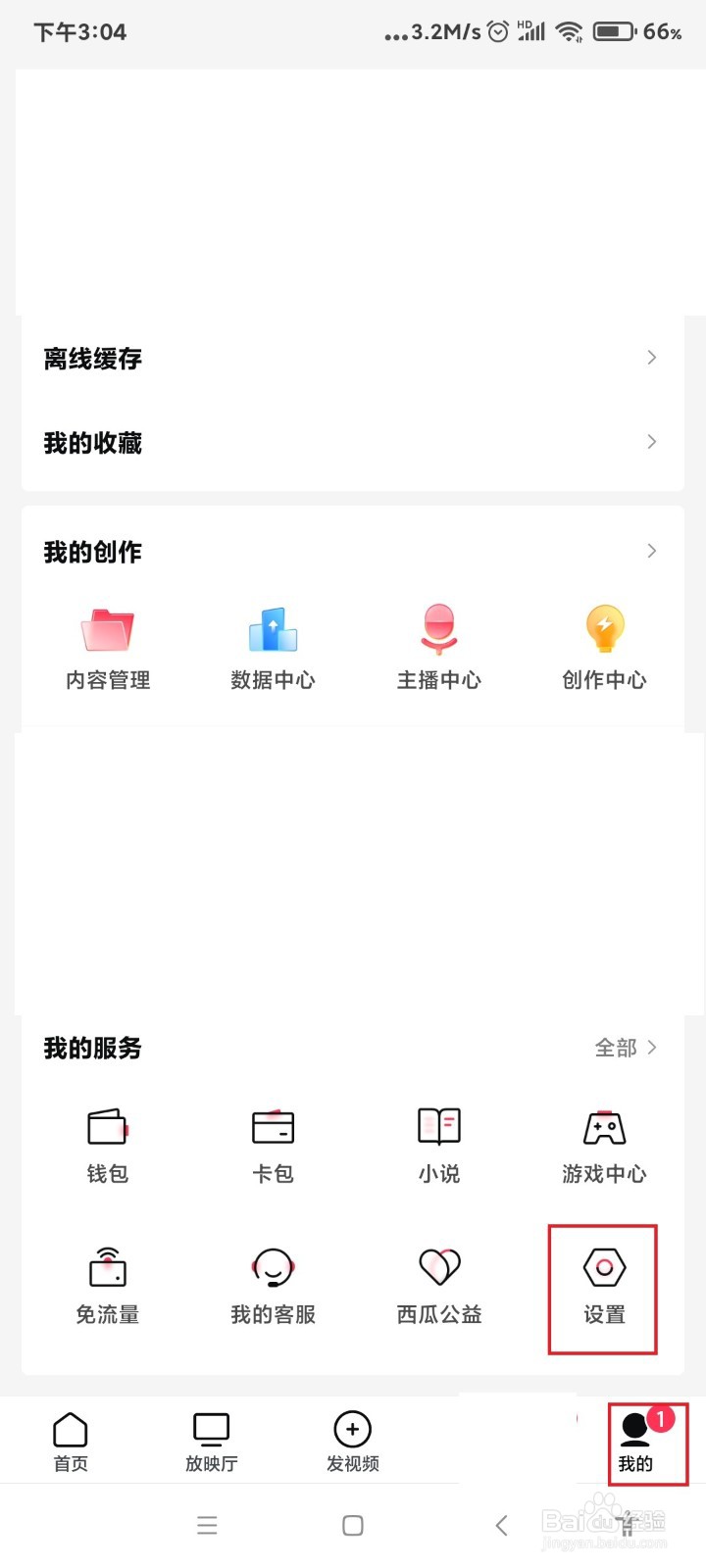The height and width of the screenshot is (1568, 706).
Task: Tap 发视频 to post a video
Action: (353, 1443)
